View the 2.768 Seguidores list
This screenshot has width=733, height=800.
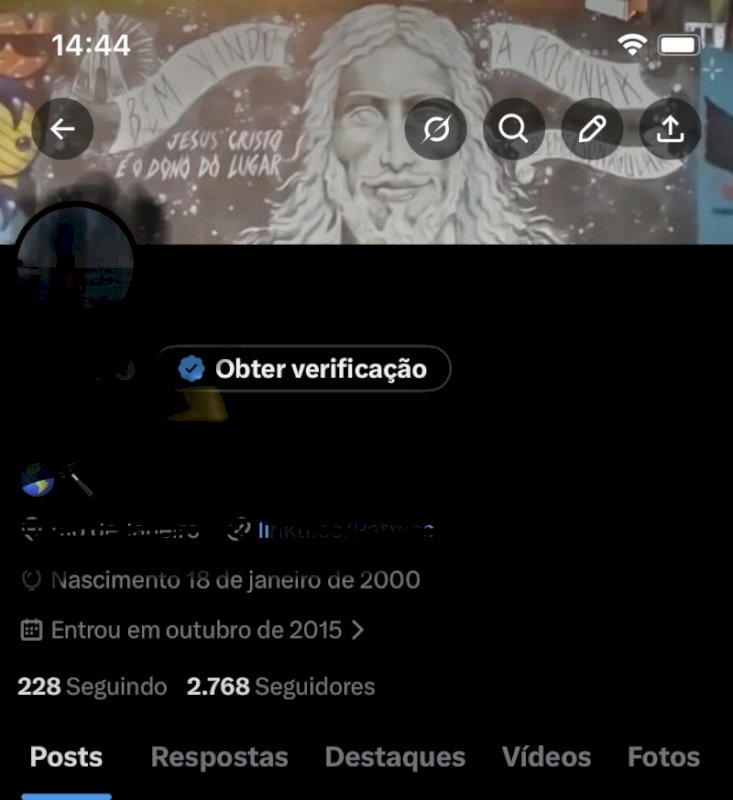[280, 687]
